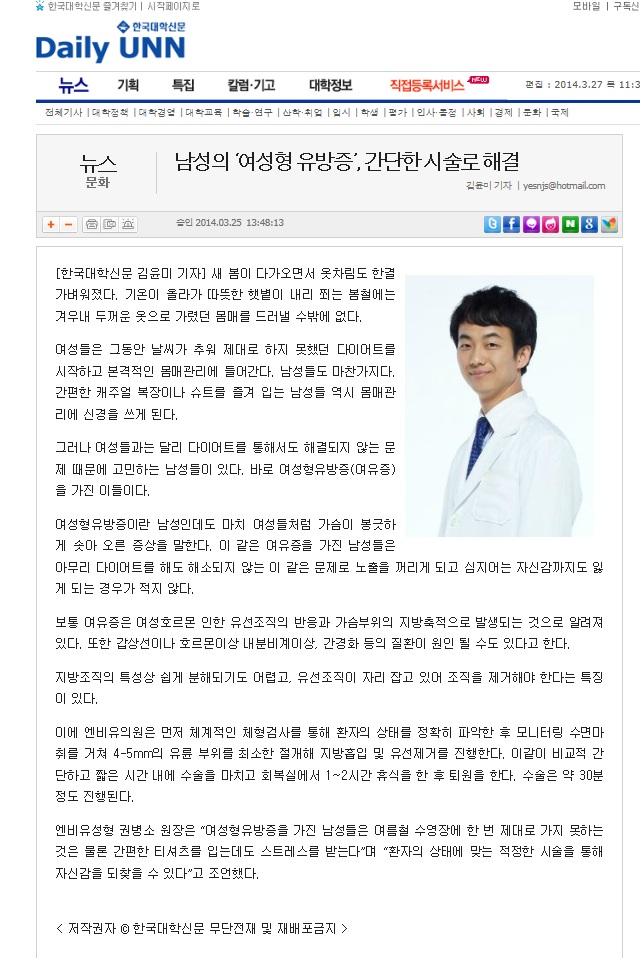
Task: Go to the 문화 subcategory
Action: [x=531, y=113]
